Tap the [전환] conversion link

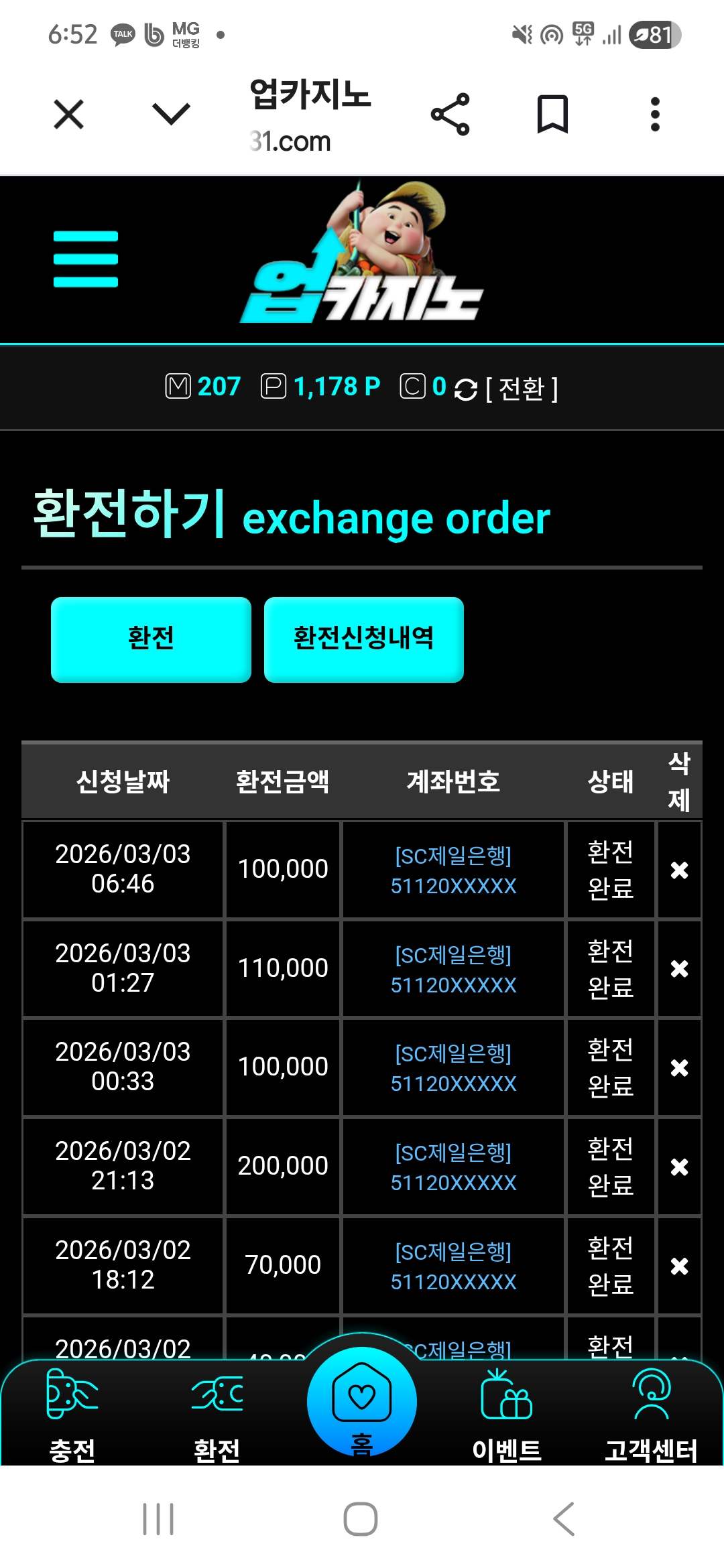522,389
